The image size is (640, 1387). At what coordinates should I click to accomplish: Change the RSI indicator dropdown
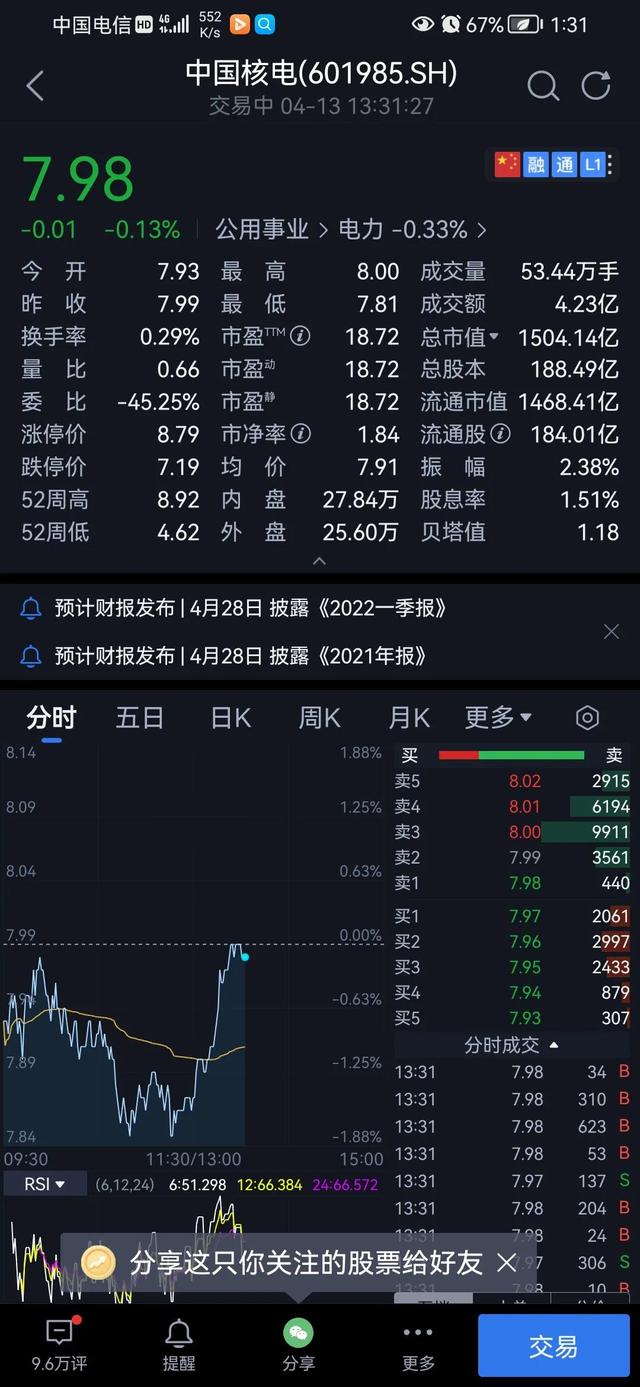click(45, 1184)
